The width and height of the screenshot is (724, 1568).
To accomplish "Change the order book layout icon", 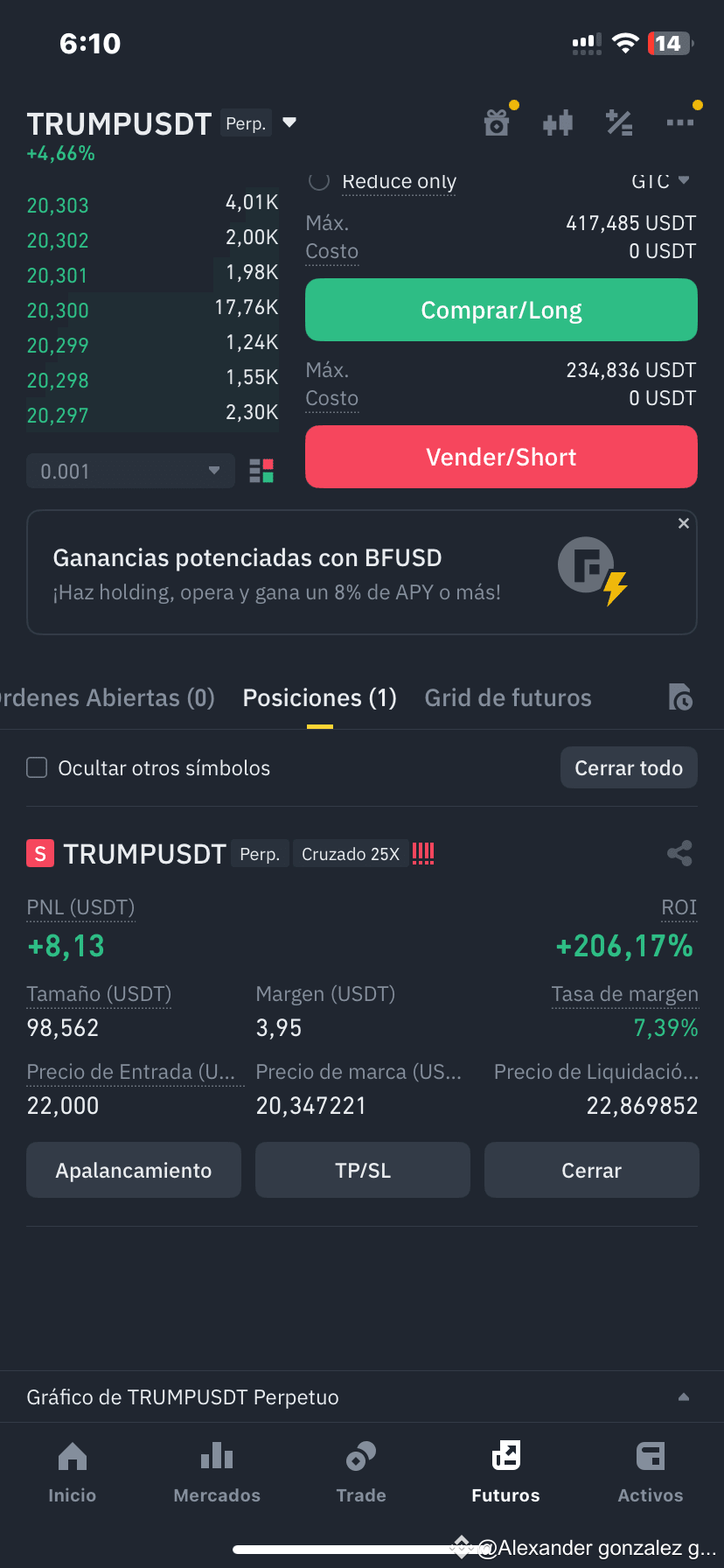I will point(261,471).
